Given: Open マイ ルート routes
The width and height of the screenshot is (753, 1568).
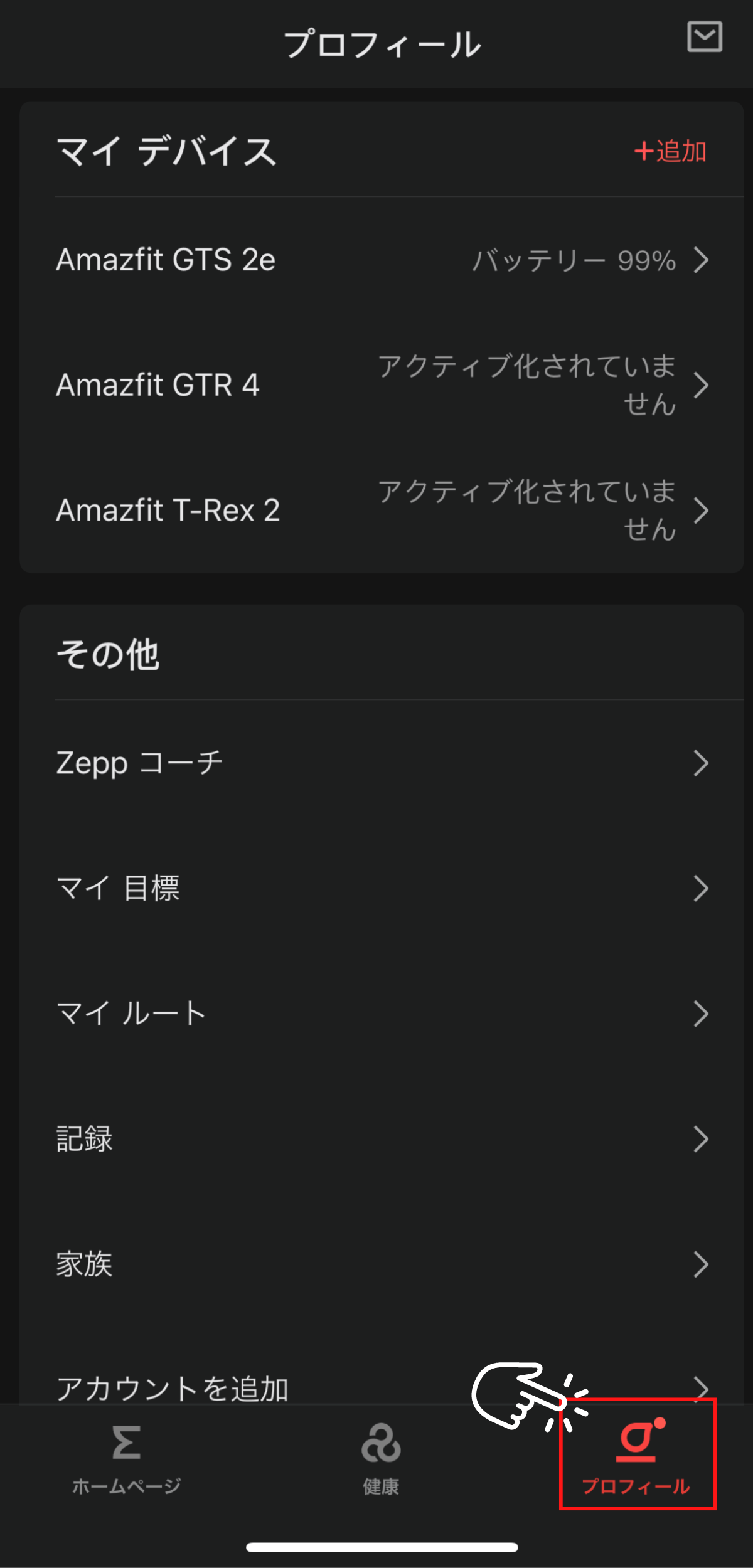Looking at the screenshot, I should pyautogui.click(x=382, y=1014).
